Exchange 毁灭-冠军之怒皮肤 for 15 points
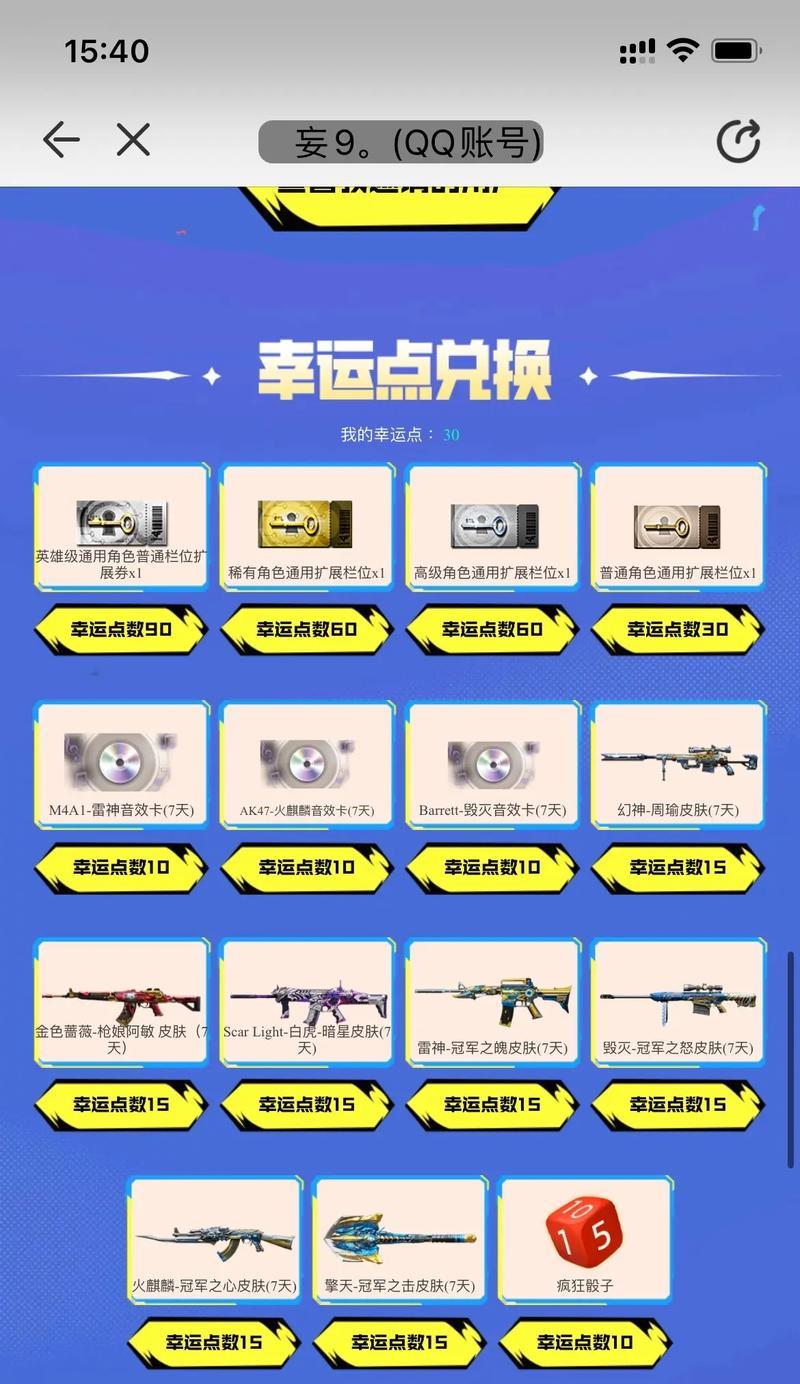The image size is (800, 1384). (678, 1105)
